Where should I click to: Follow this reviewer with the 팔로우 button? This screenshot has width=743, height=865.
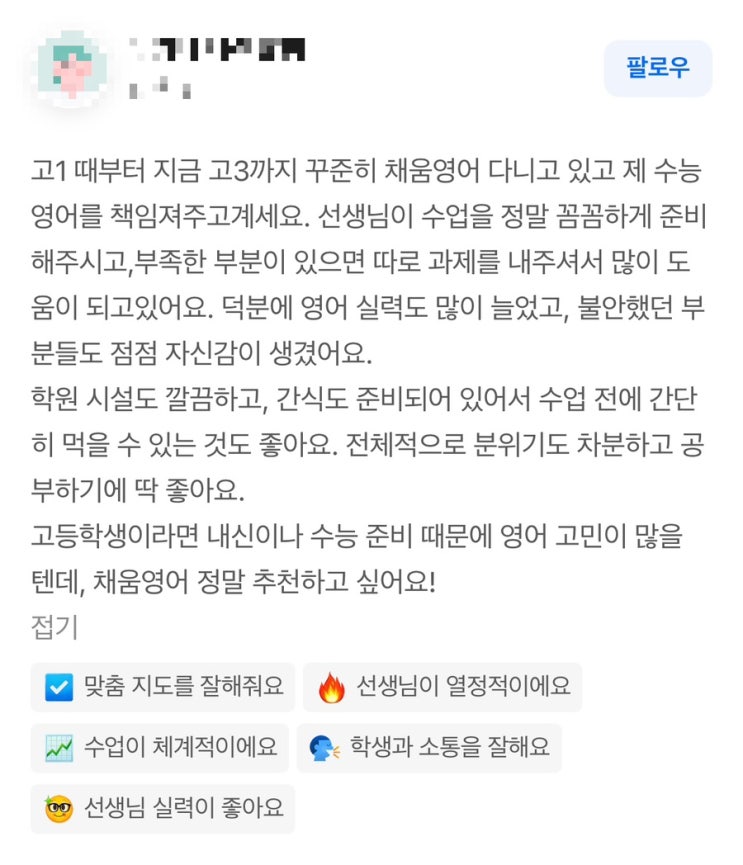(657, 68)
